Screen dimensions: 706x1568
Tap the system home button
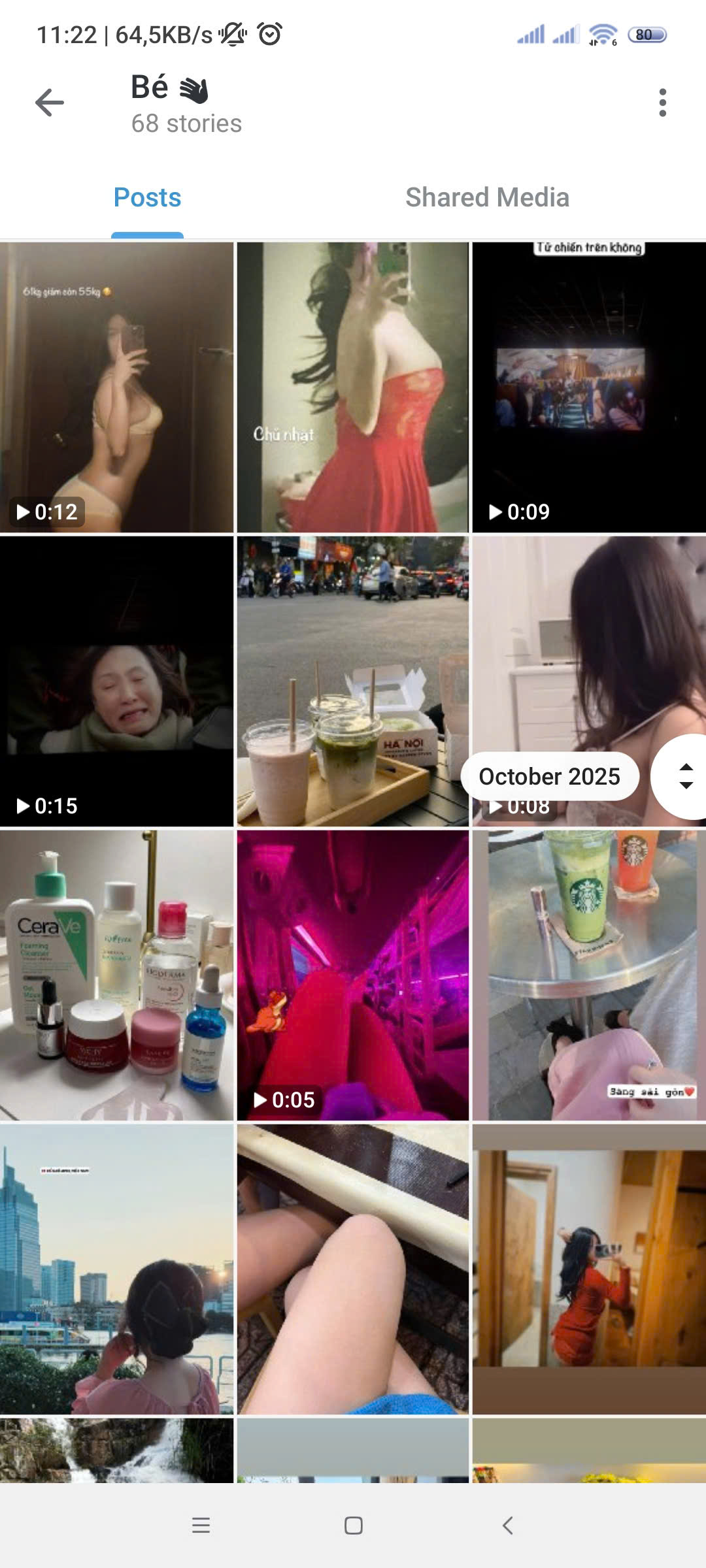coord(353,1526)
